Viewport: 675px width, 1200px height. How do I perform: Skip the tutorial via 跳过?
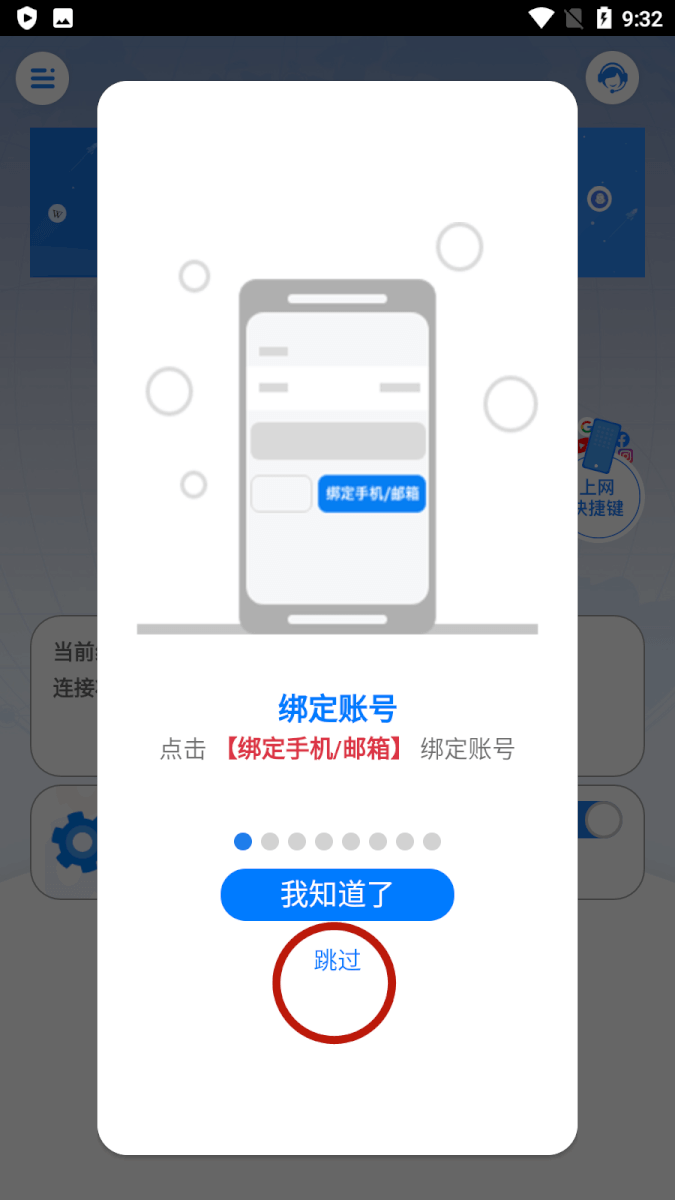337,960
